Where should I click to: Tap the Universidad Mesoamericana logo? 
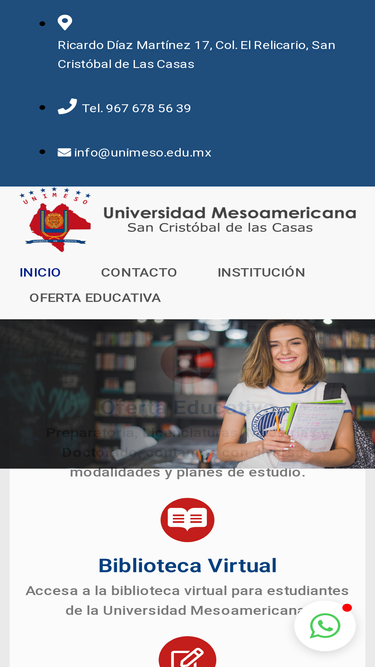click(188, 219)
